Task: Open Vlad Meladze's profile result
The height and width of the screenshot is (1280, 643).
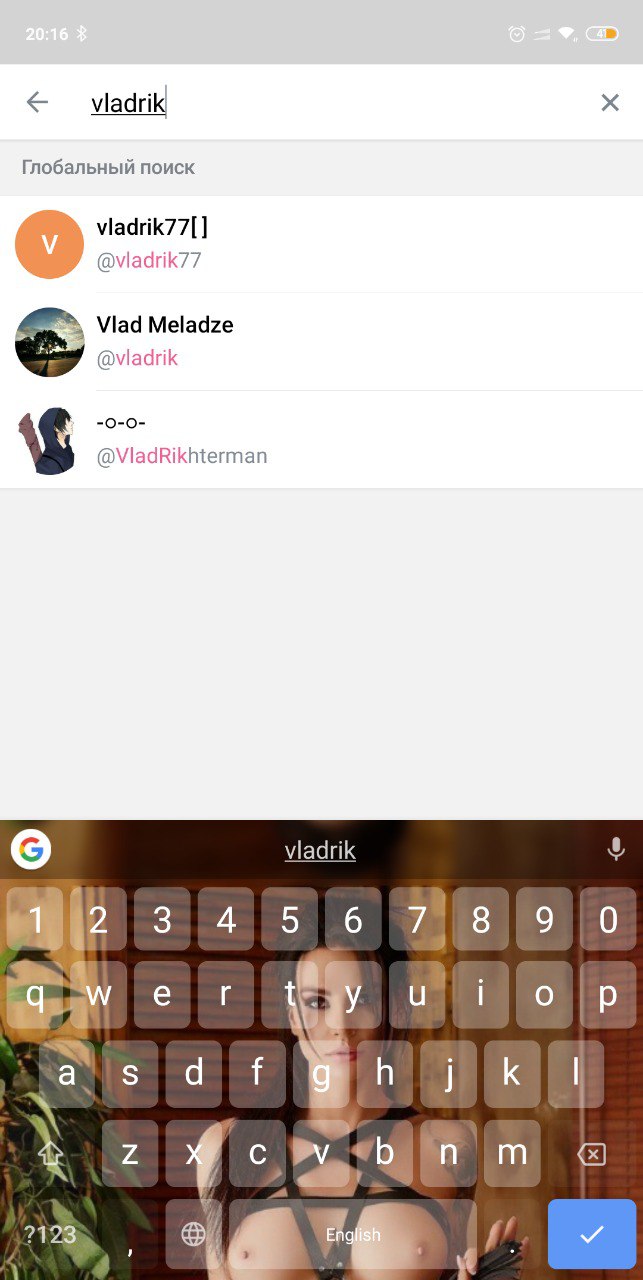Action: [x=321, y=342]
